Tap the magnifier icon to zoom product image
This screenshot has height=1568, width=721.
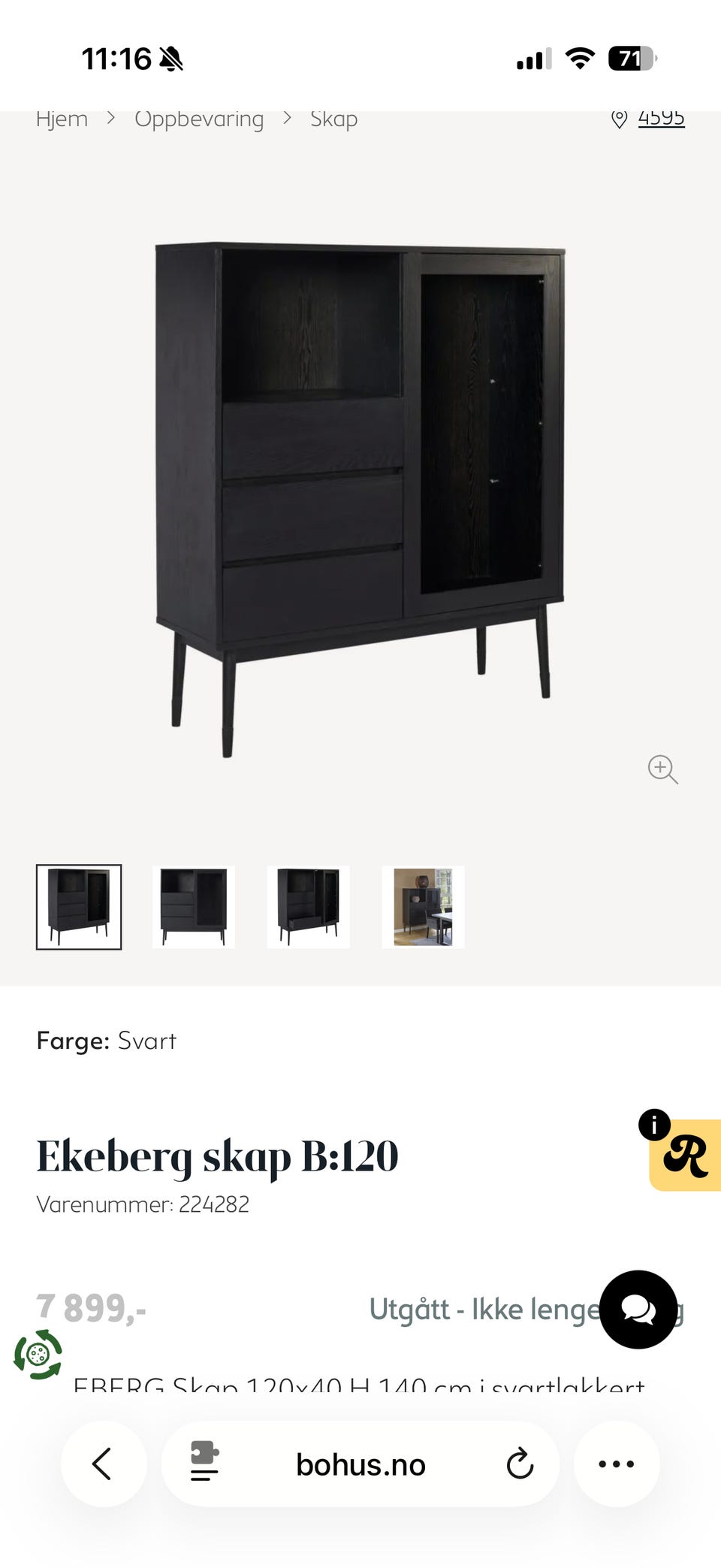663,769
